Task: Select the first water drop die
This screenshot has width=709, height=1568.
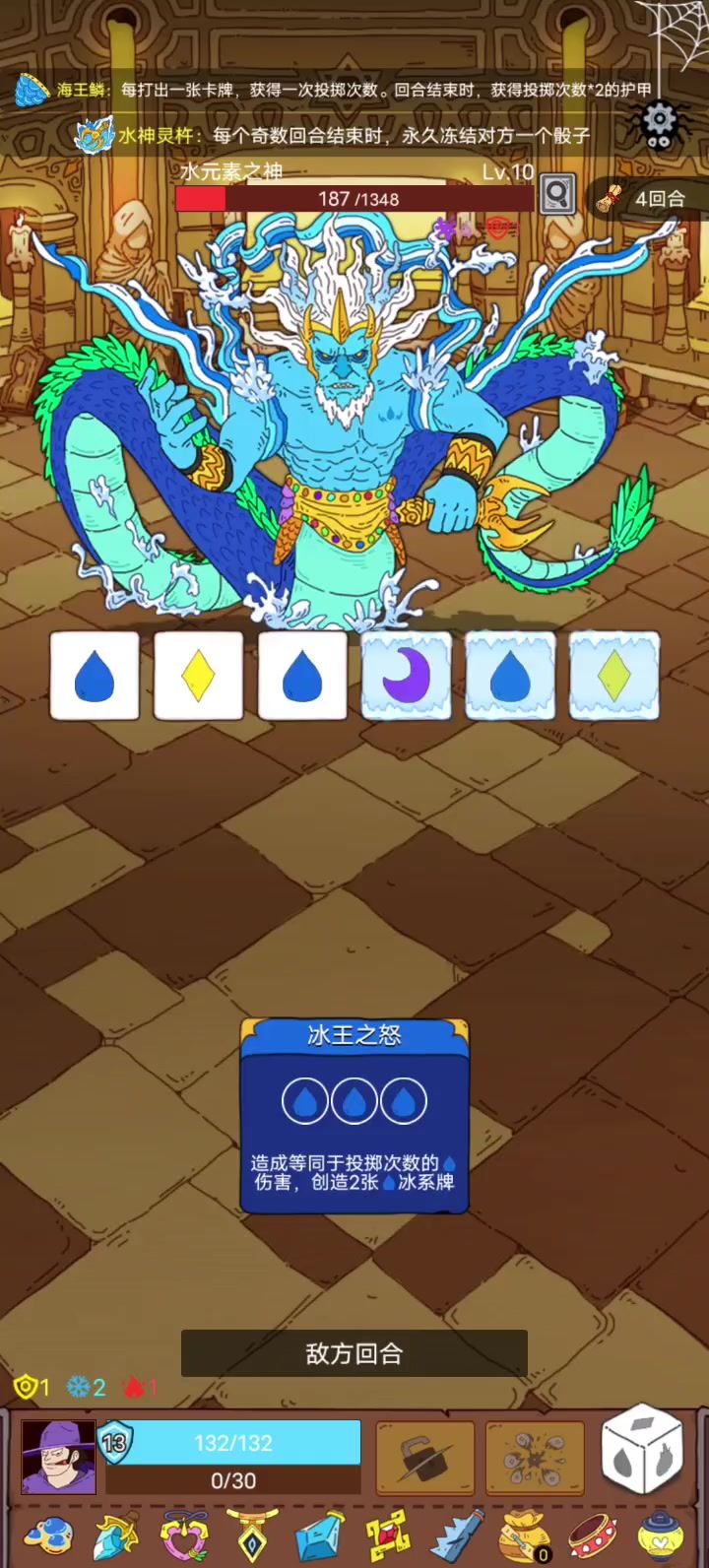Action: [95, 676]
